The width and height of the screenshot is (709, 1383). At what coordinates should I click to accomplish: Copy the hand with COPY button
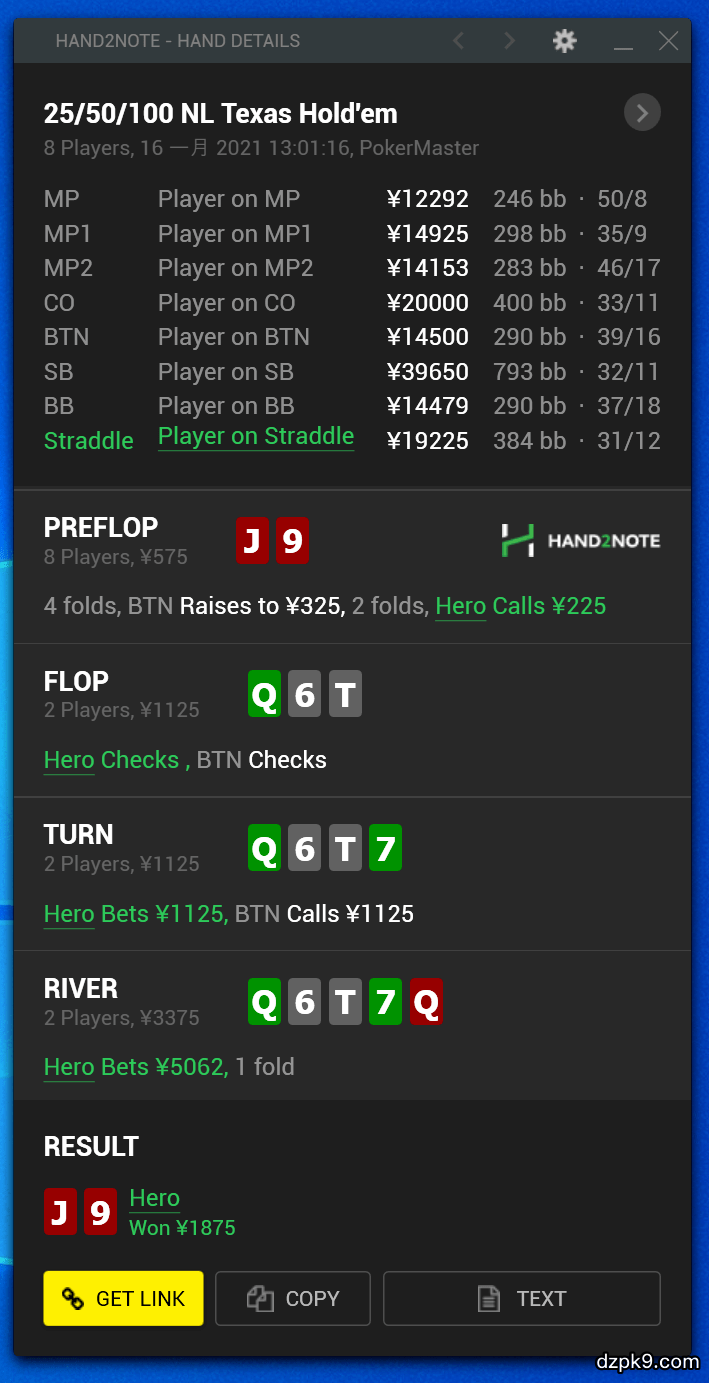tap(293, 1298)
